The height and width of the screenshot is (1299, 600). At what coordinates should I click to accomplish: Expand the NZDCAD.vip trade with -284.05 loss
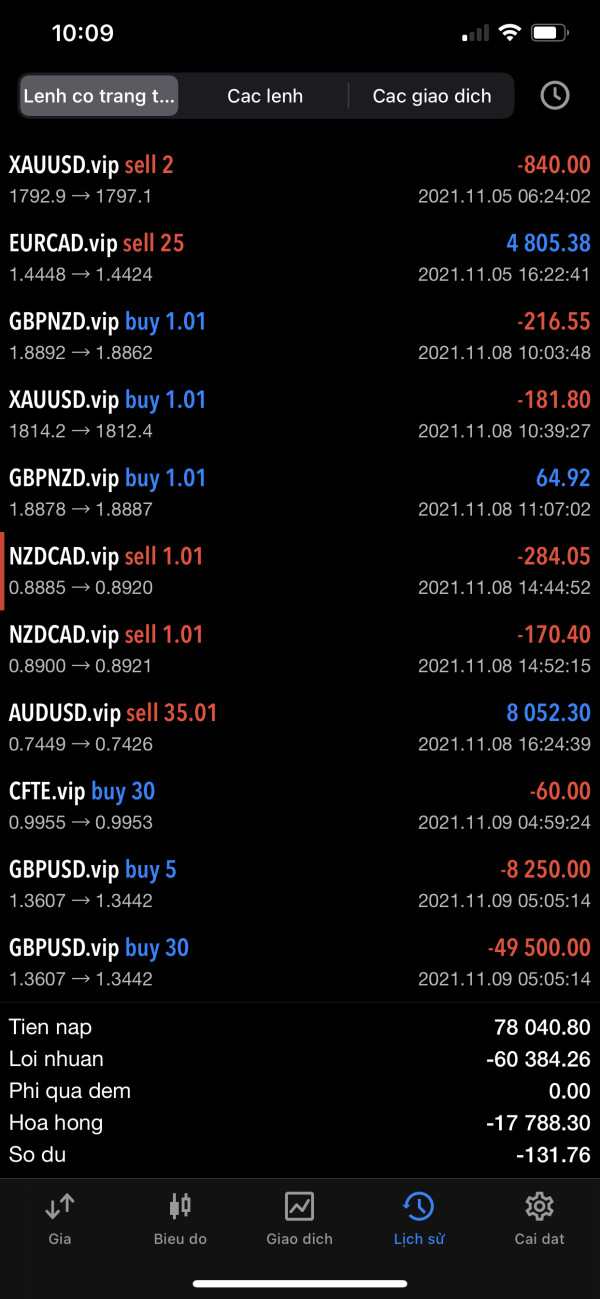tap(300, 571)
